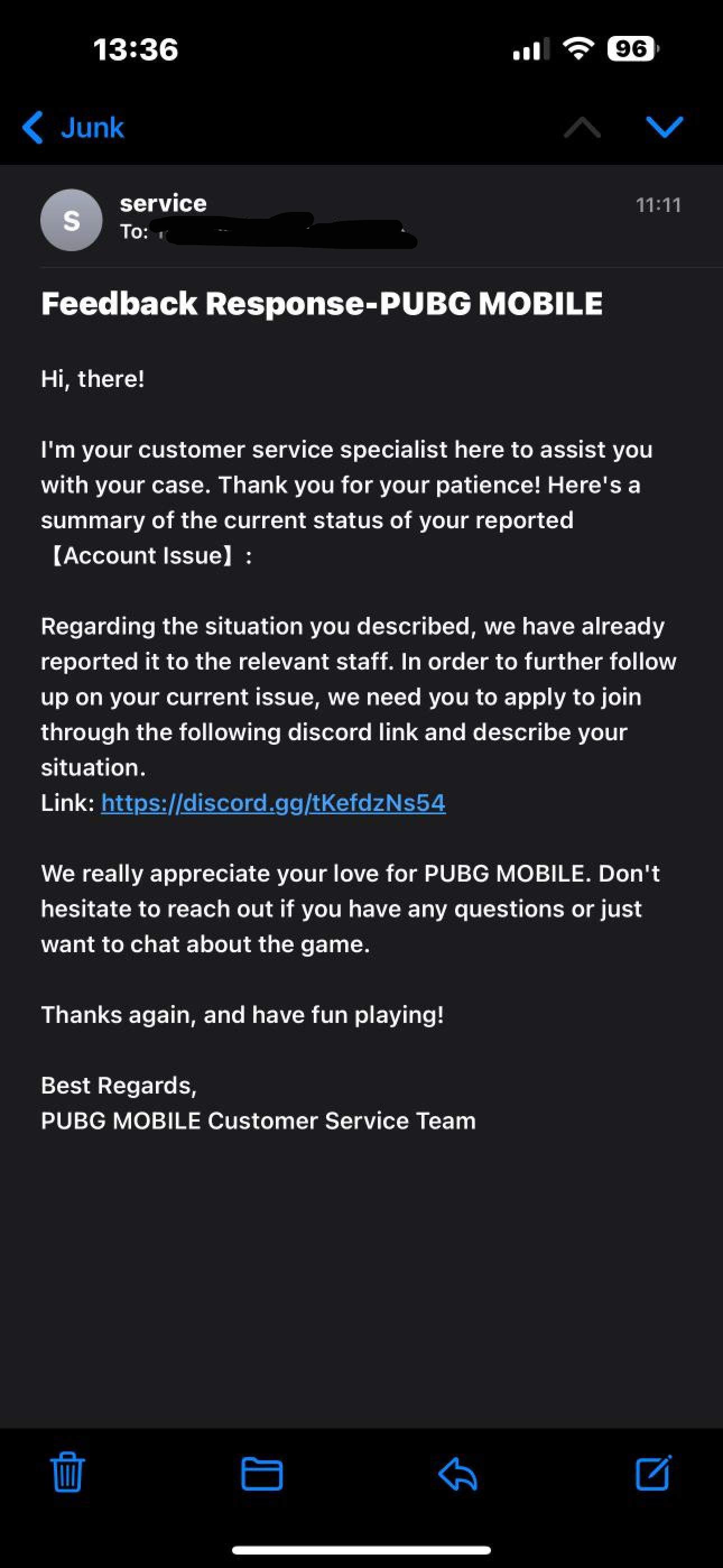Reply to this email
Screen dimensions: 723x1568
click(457, 1473)
